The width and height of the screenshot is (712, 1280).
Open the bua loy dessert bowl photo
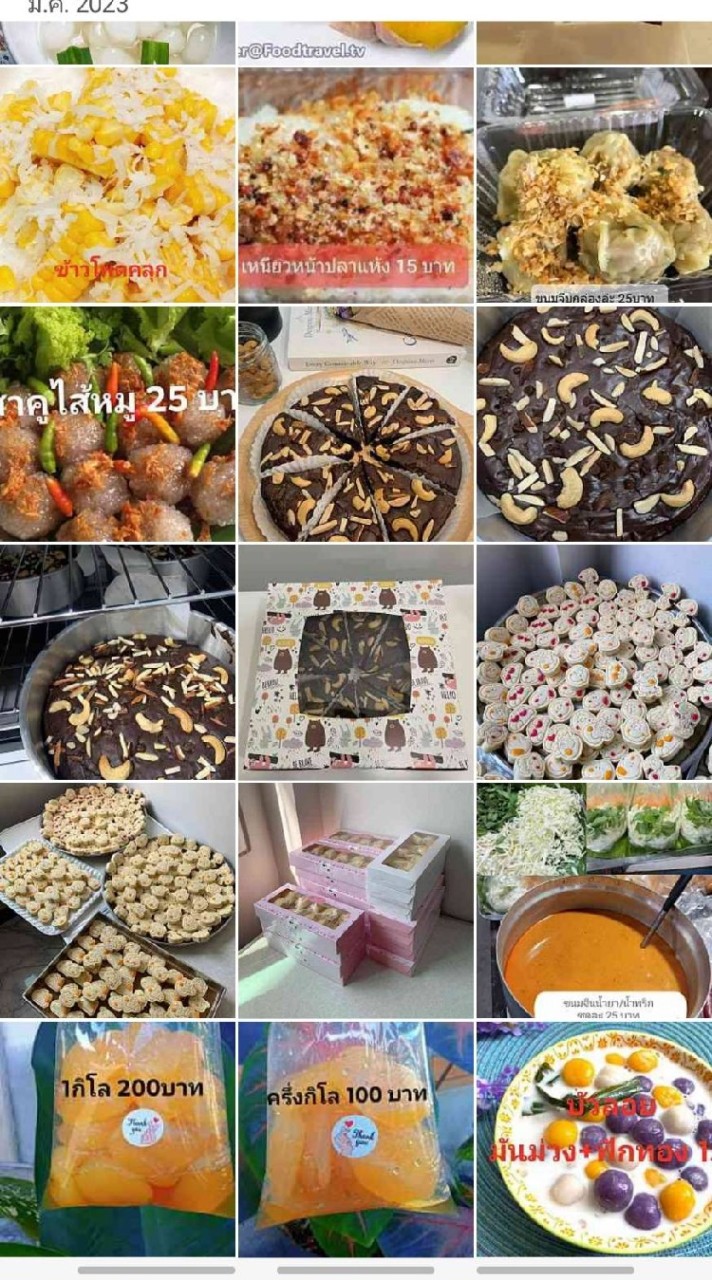tap(594, 1138)
